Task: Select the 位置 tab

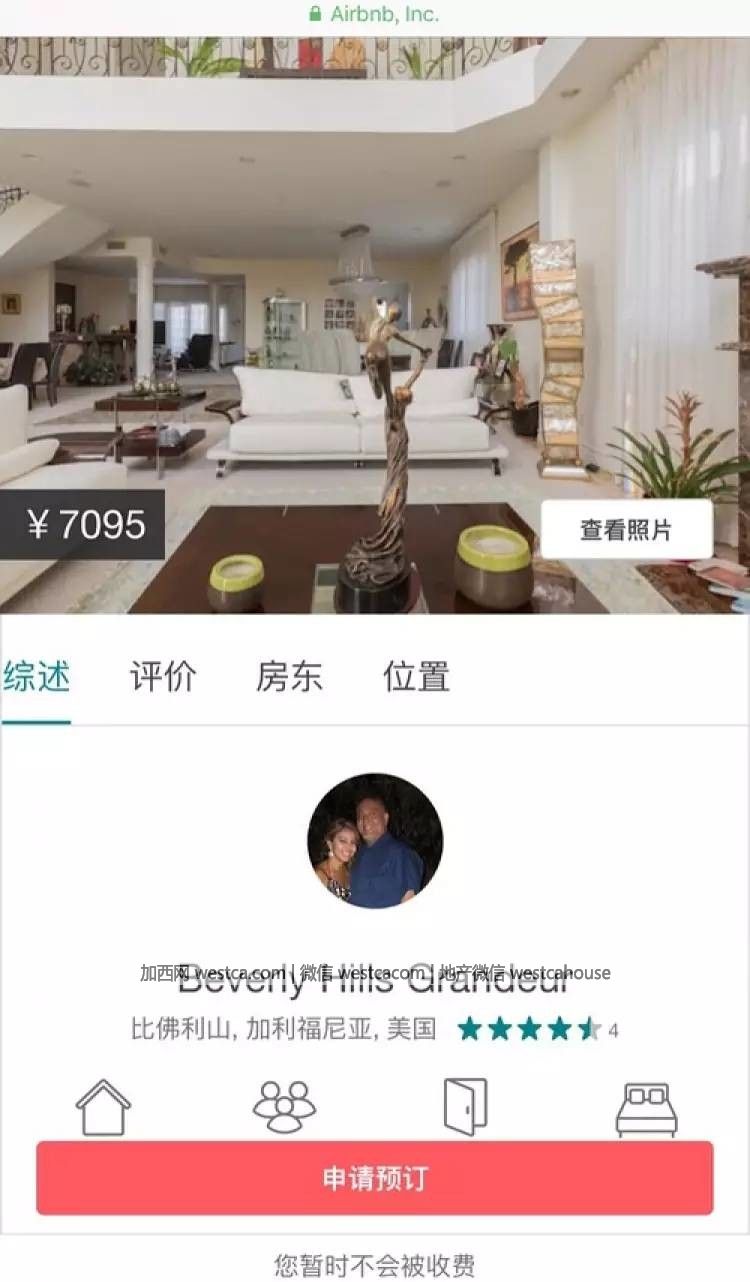Action: click(416, 677)
